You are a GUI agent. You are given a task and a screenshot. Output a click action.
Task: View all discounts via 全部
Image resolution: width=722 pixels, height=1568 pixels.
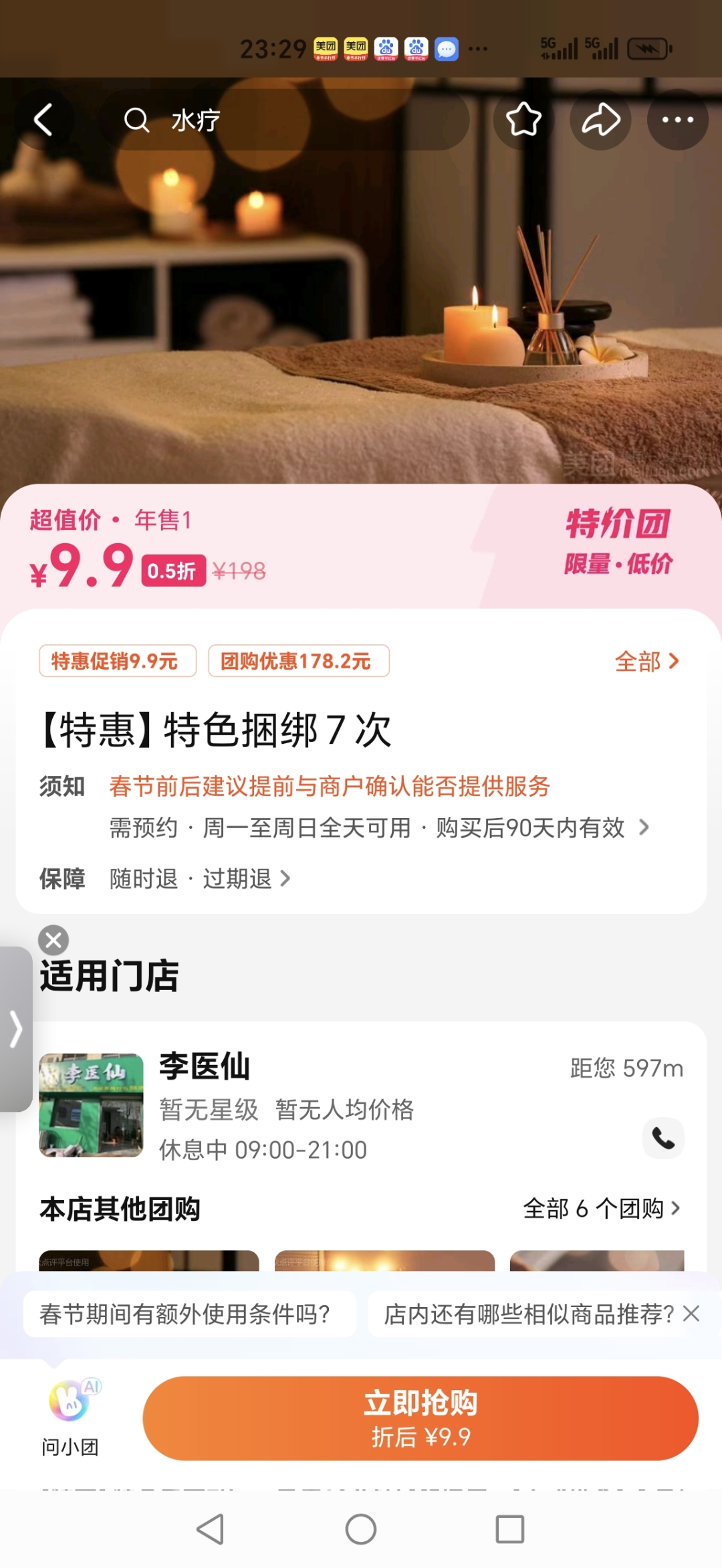pos(646,662)
